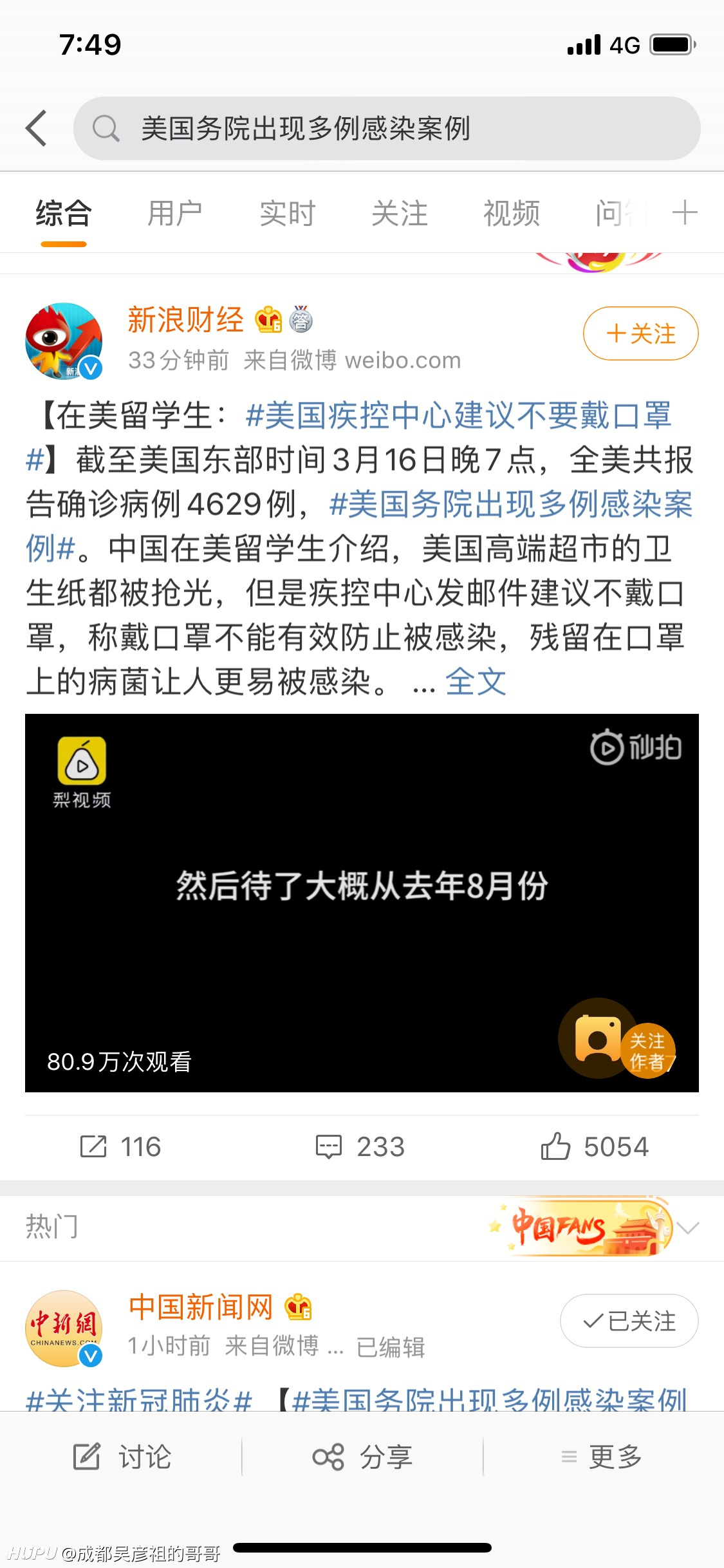Open the 关注 tab

click(400, 213)
